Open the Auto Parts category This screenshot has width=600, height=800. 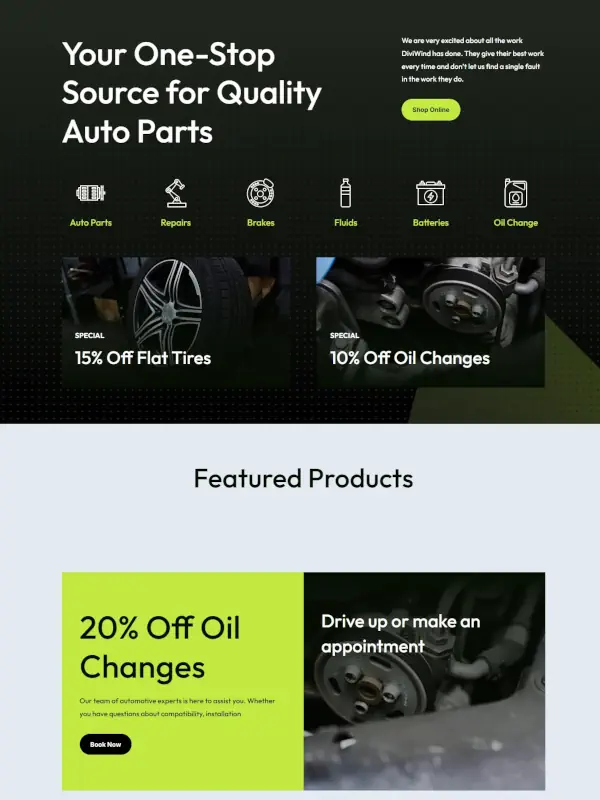[91, 203]
